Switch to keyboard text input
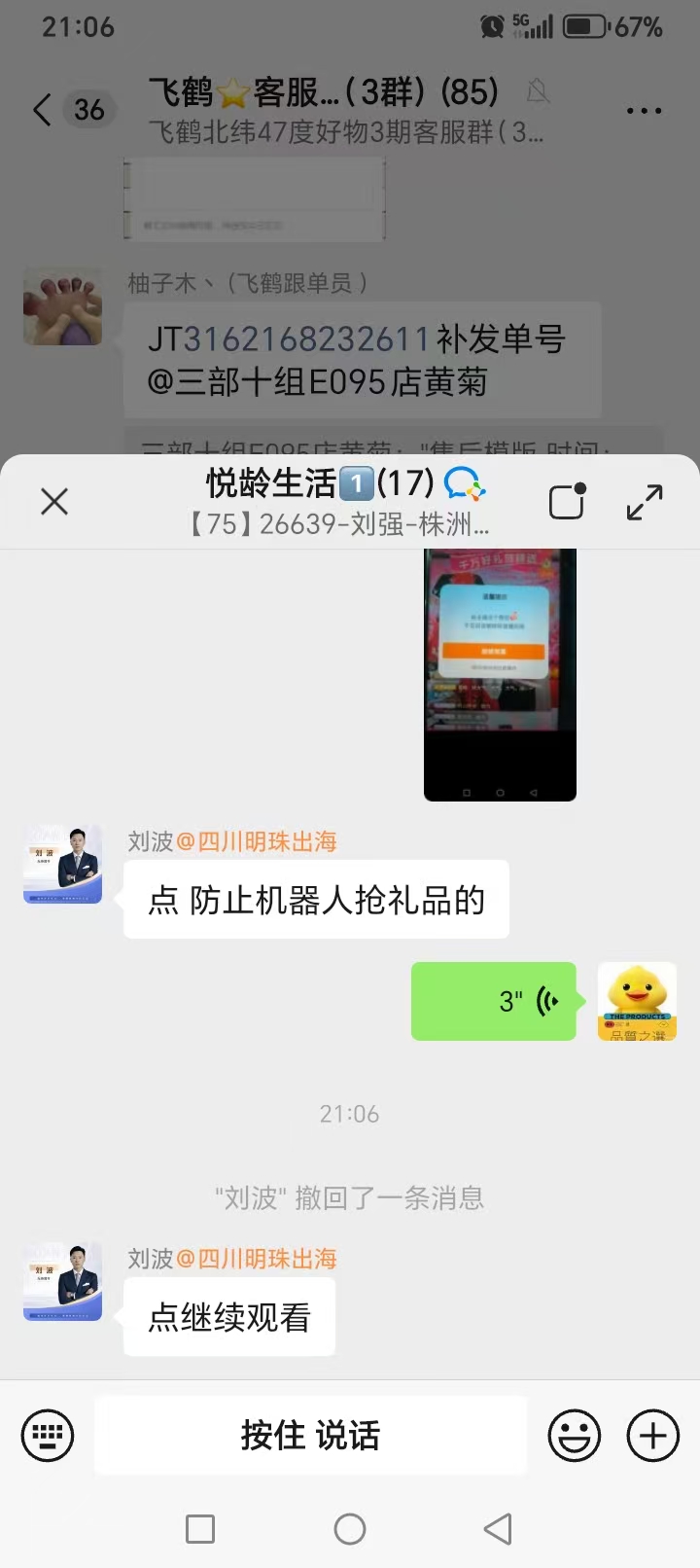 click(48, 1435)
